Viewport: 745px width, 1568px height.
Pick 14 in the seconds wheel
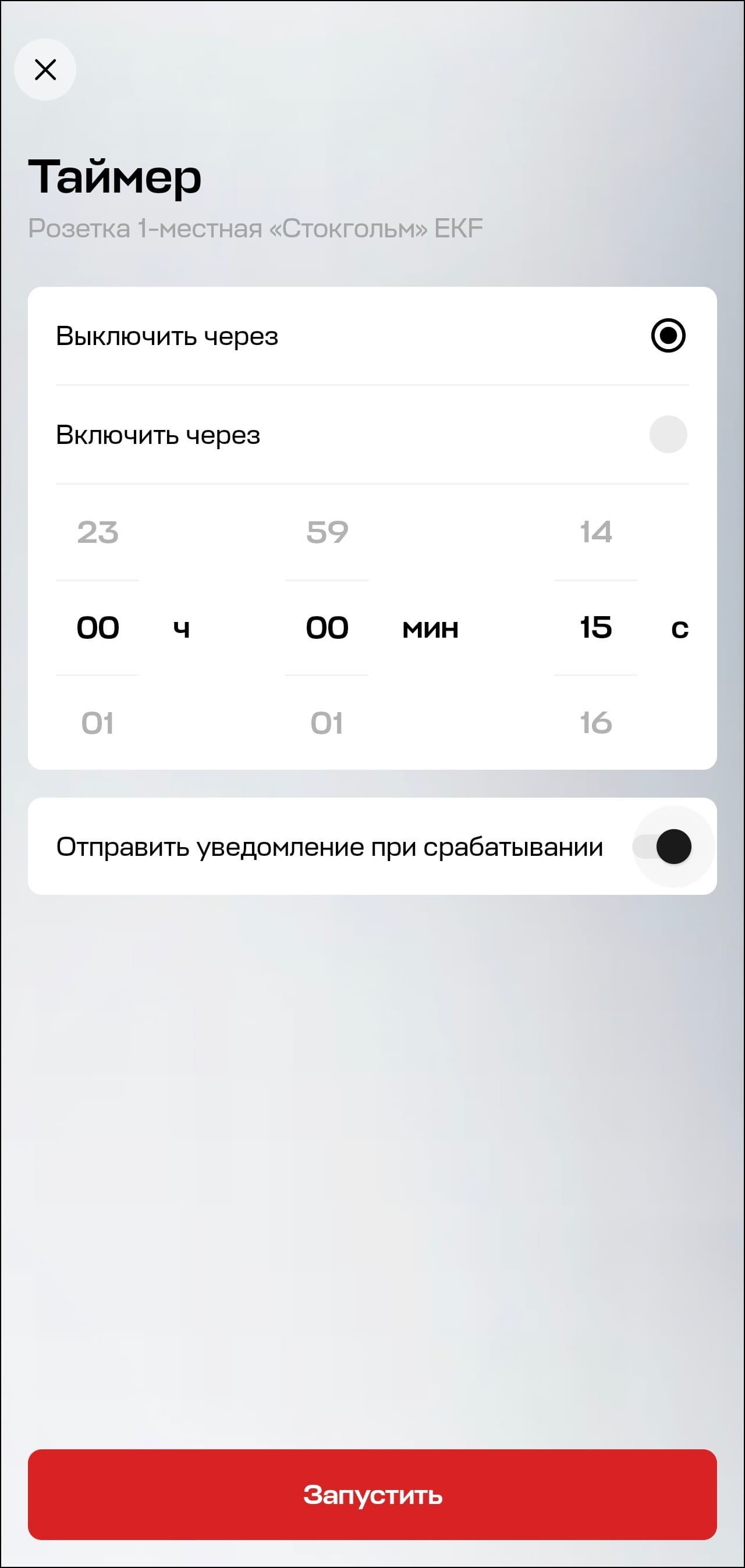pos(595,532)
